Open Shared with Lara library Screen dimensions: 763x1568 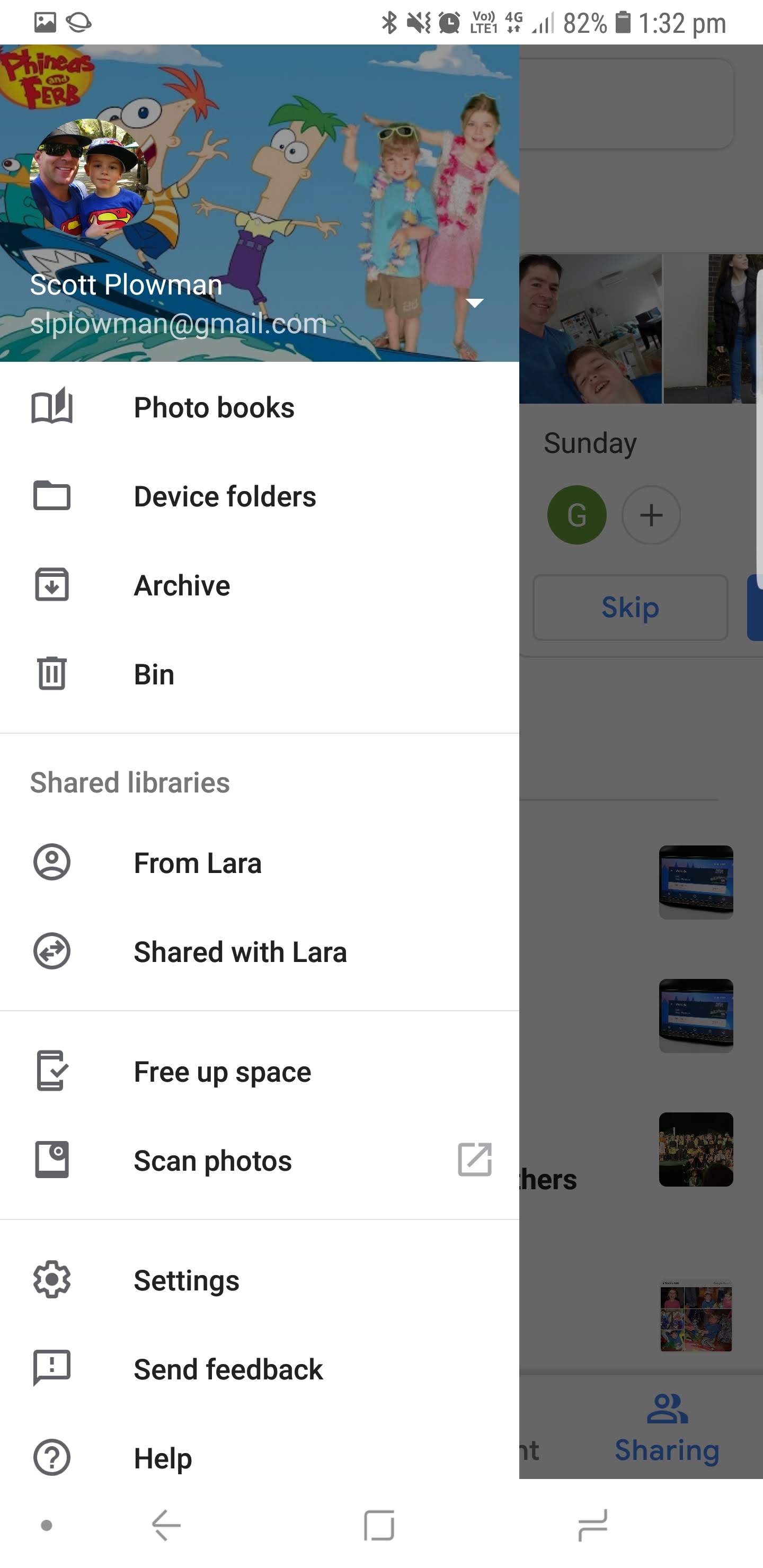click(260, 951)
